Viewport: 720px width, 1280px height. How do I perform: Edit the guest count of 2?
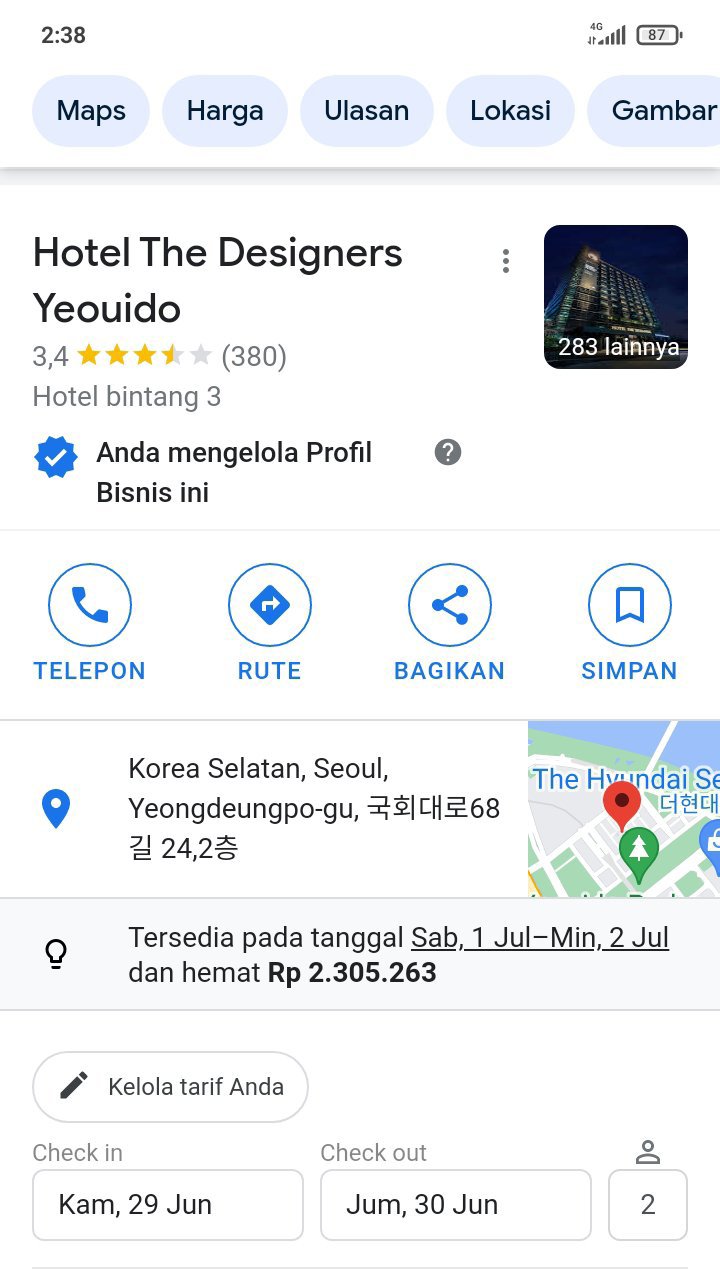[648, 1204]
